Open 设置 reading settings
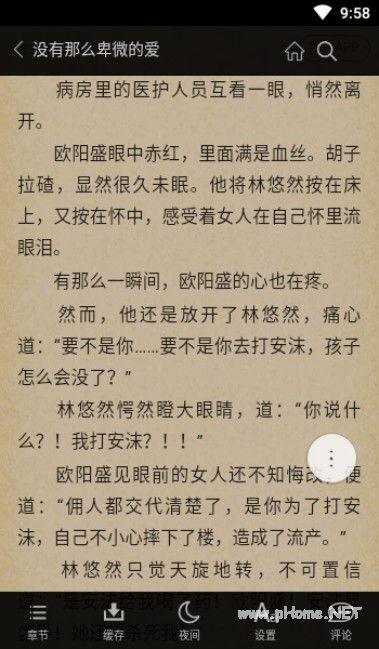379x649 pixels. (265, 621)
